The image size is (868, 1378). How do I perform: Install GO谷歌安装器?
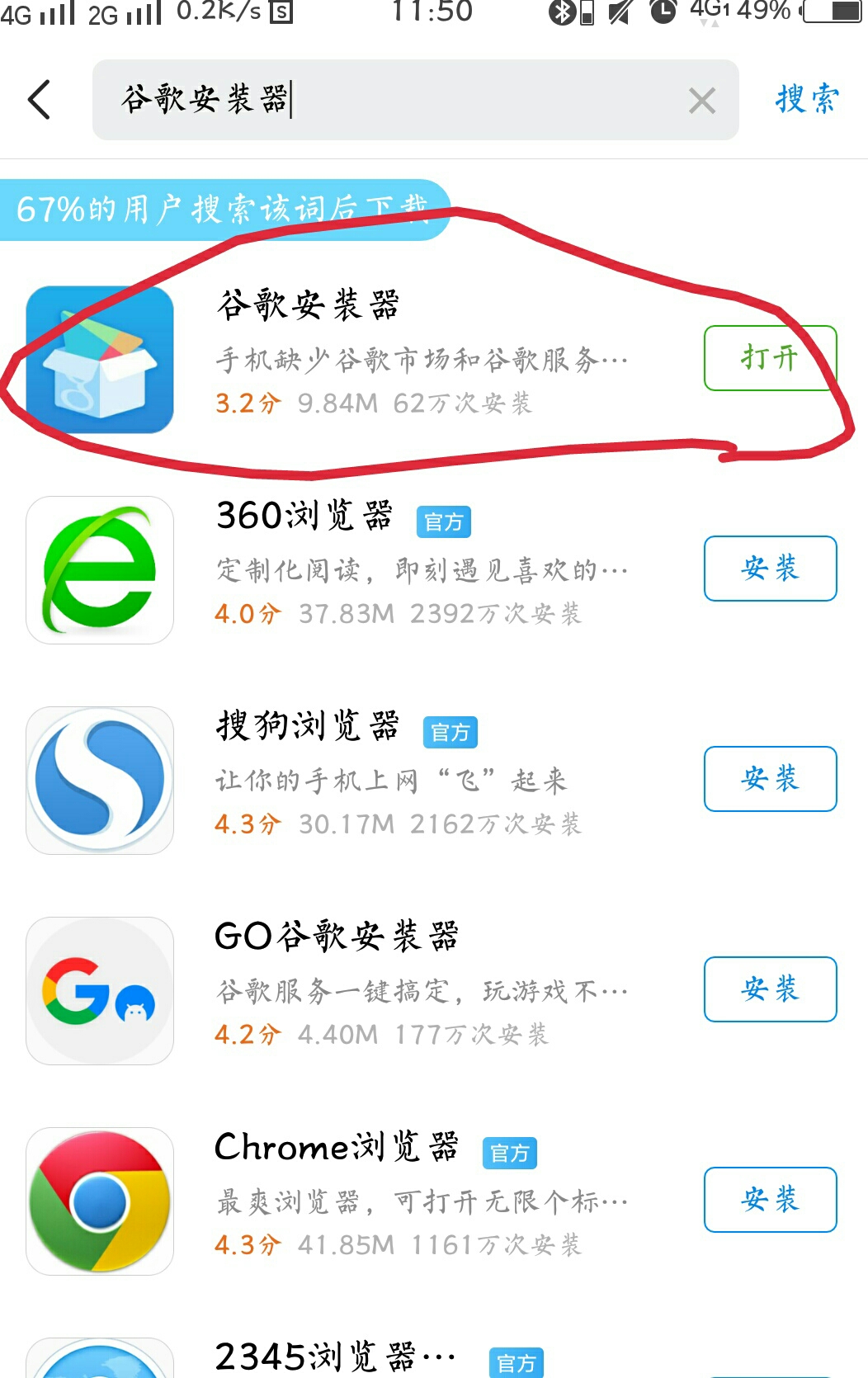(770, 989)
